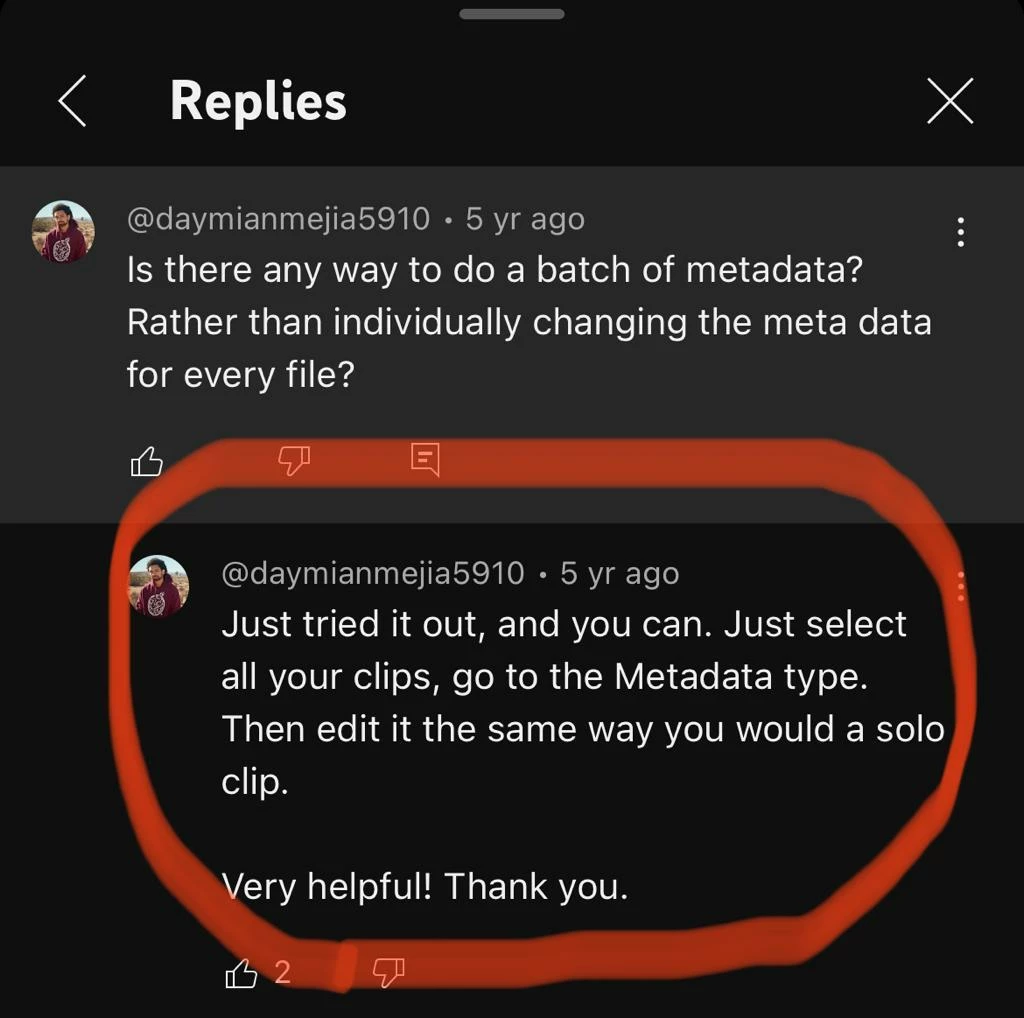Reply to the batch metadata question comment
Viewport: 1024px width, 1018px height.
point(425,460)
